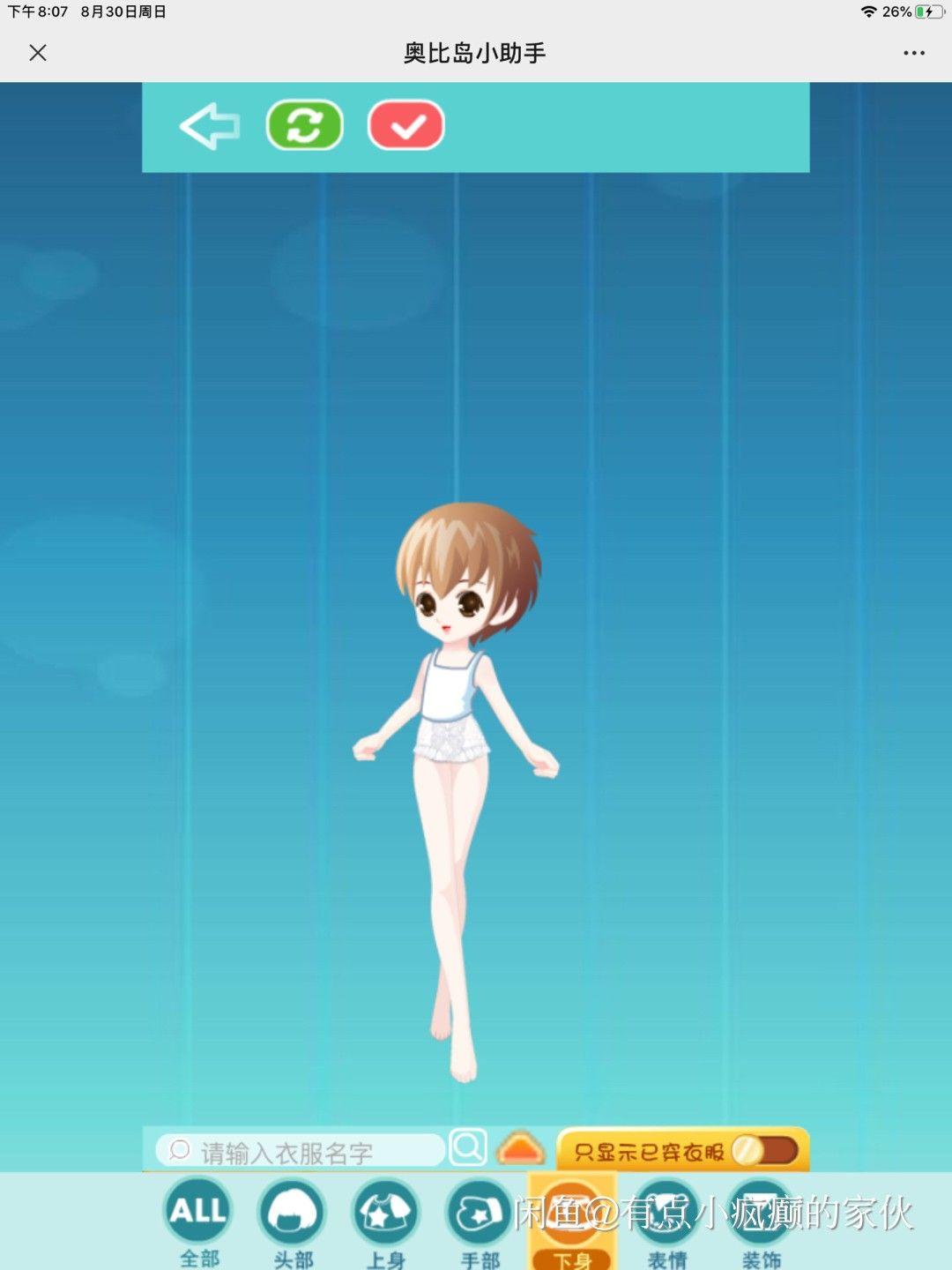Toggle 只显示已穿衣服 switch

click(764, 1150)
